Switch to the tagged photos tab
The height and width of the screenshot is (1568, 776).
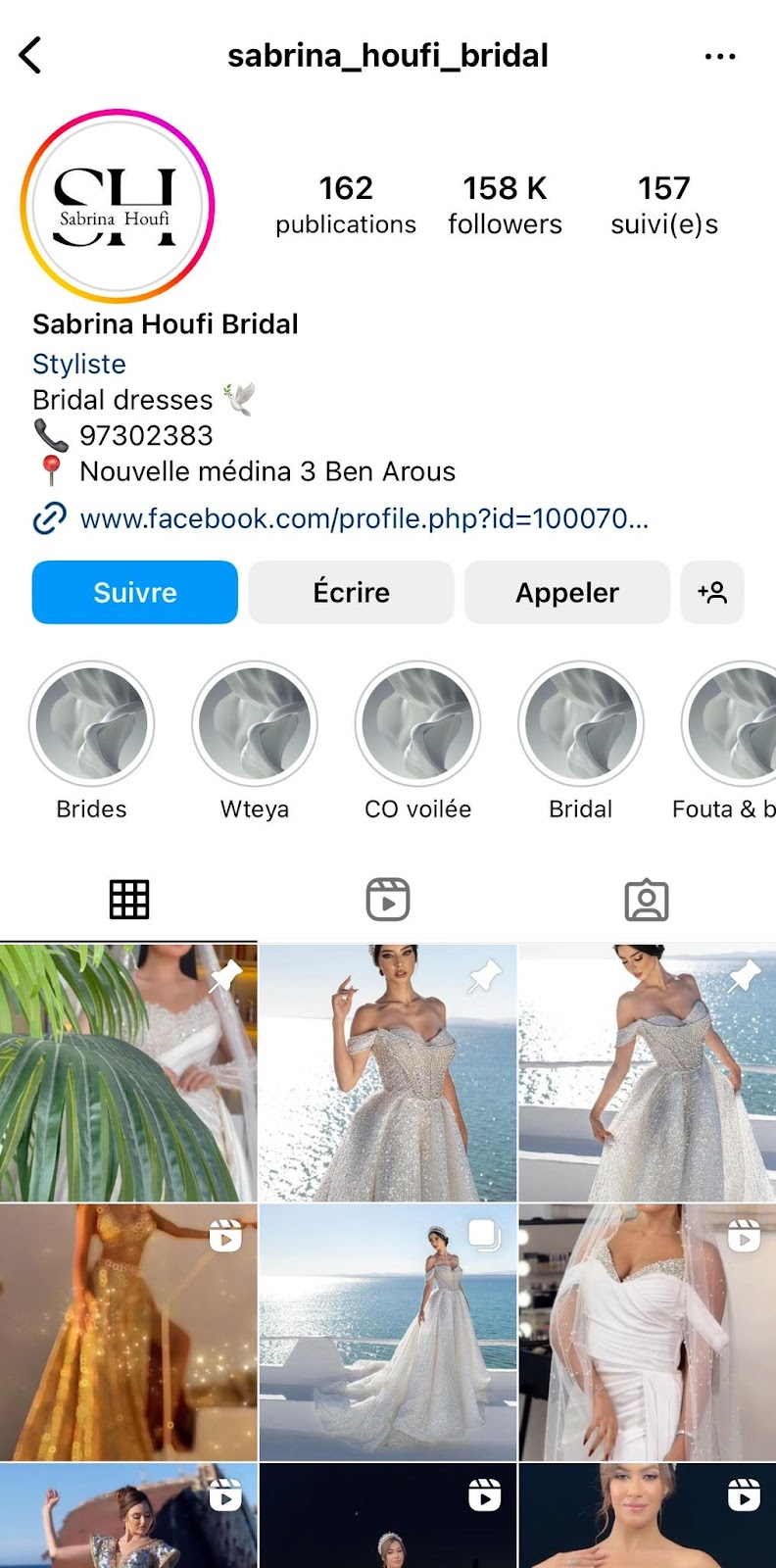[x=647, y=899]
